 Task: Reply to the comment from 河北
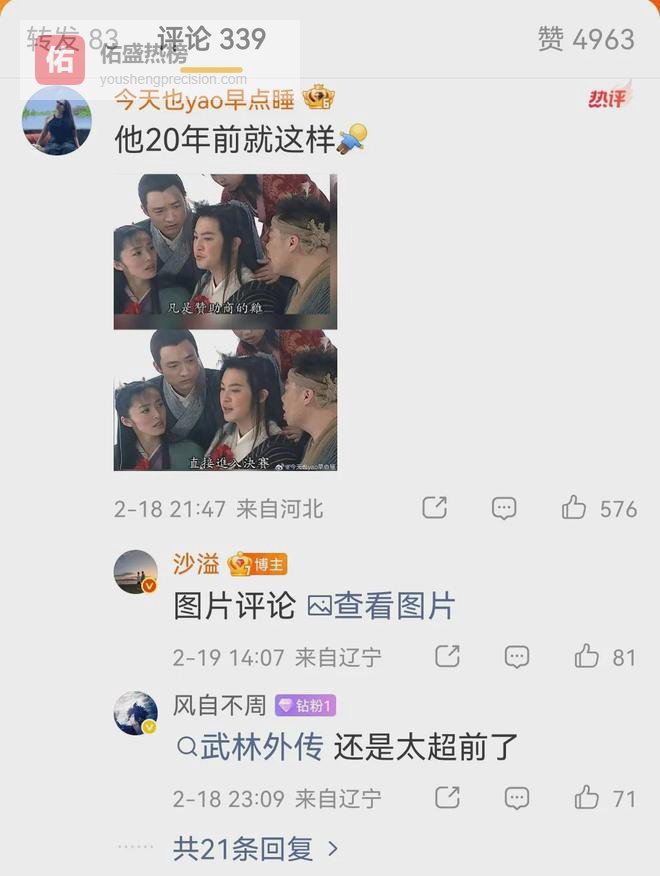pyautogui.click(x=504, y=508)
